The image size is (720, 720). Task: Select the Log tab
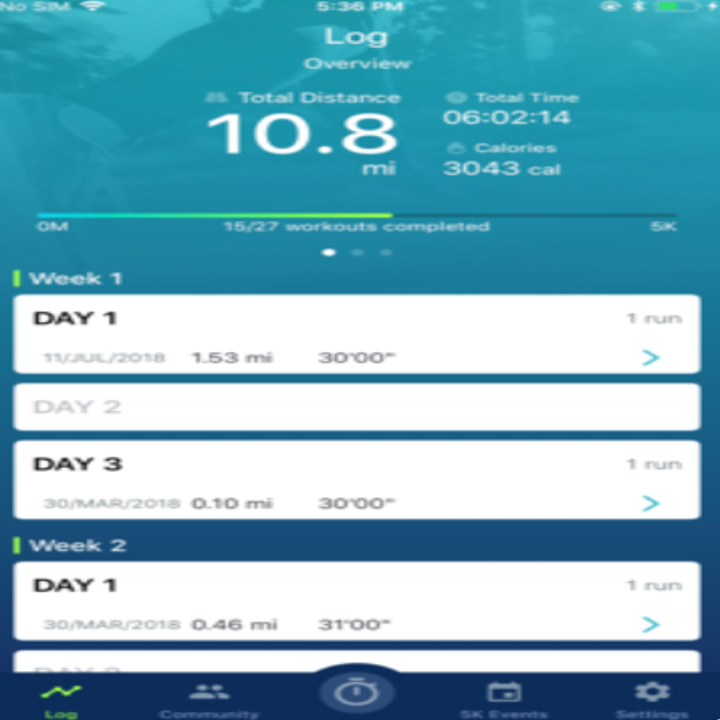(61, 698)
